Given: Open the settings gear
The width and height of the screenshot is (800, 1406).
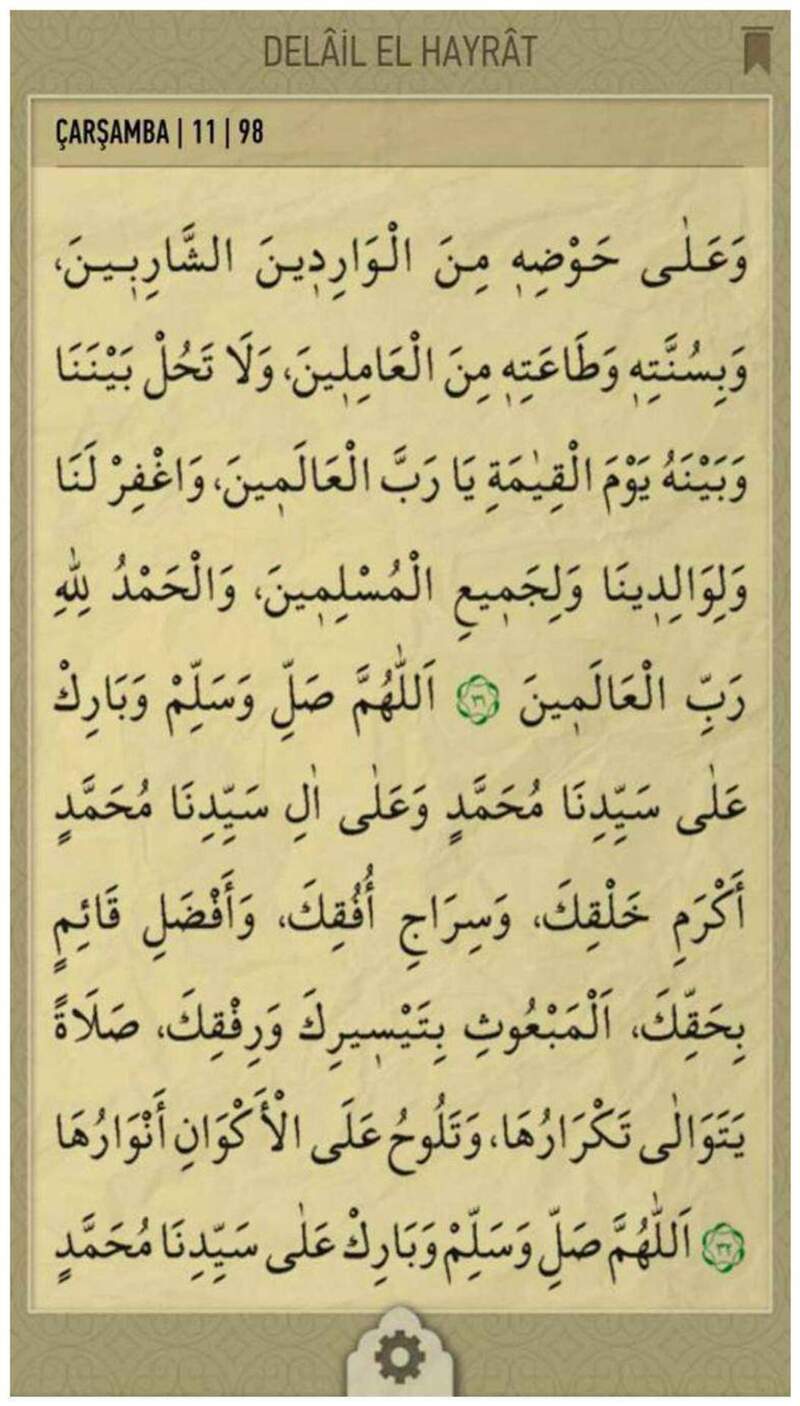Looking at the screenshot, I should tap(400, 1359).
